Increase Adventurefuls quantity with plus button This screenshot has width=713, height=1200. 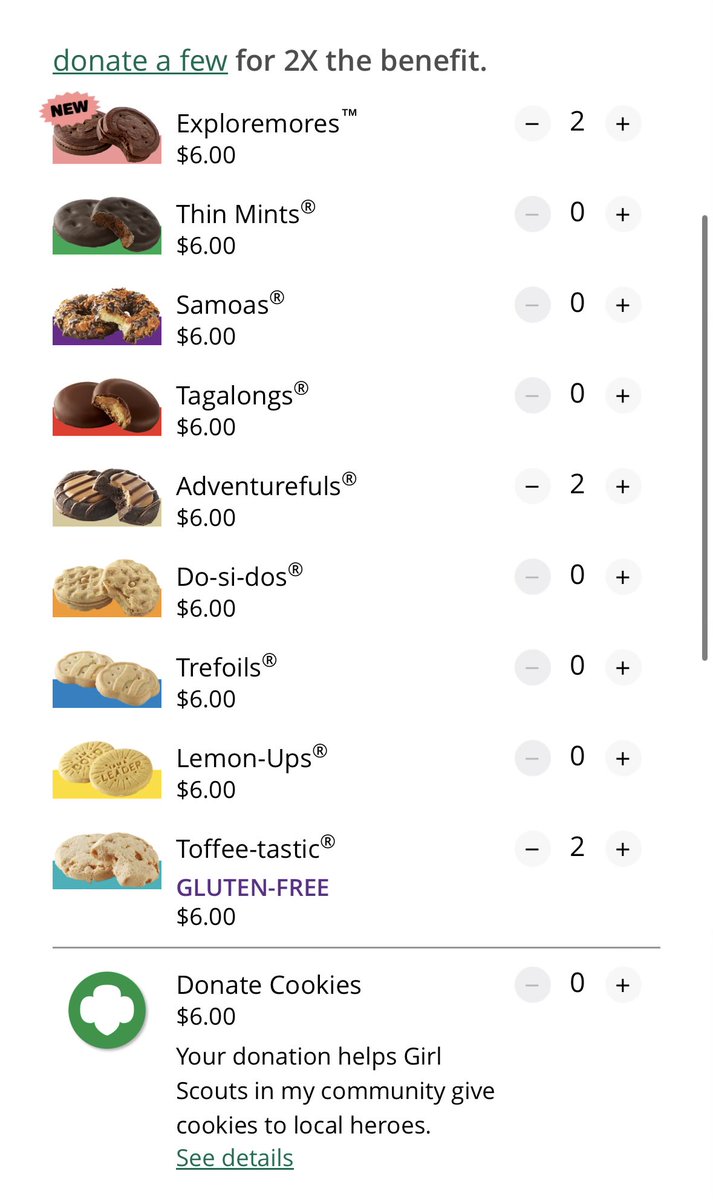(x=623, y=486)
